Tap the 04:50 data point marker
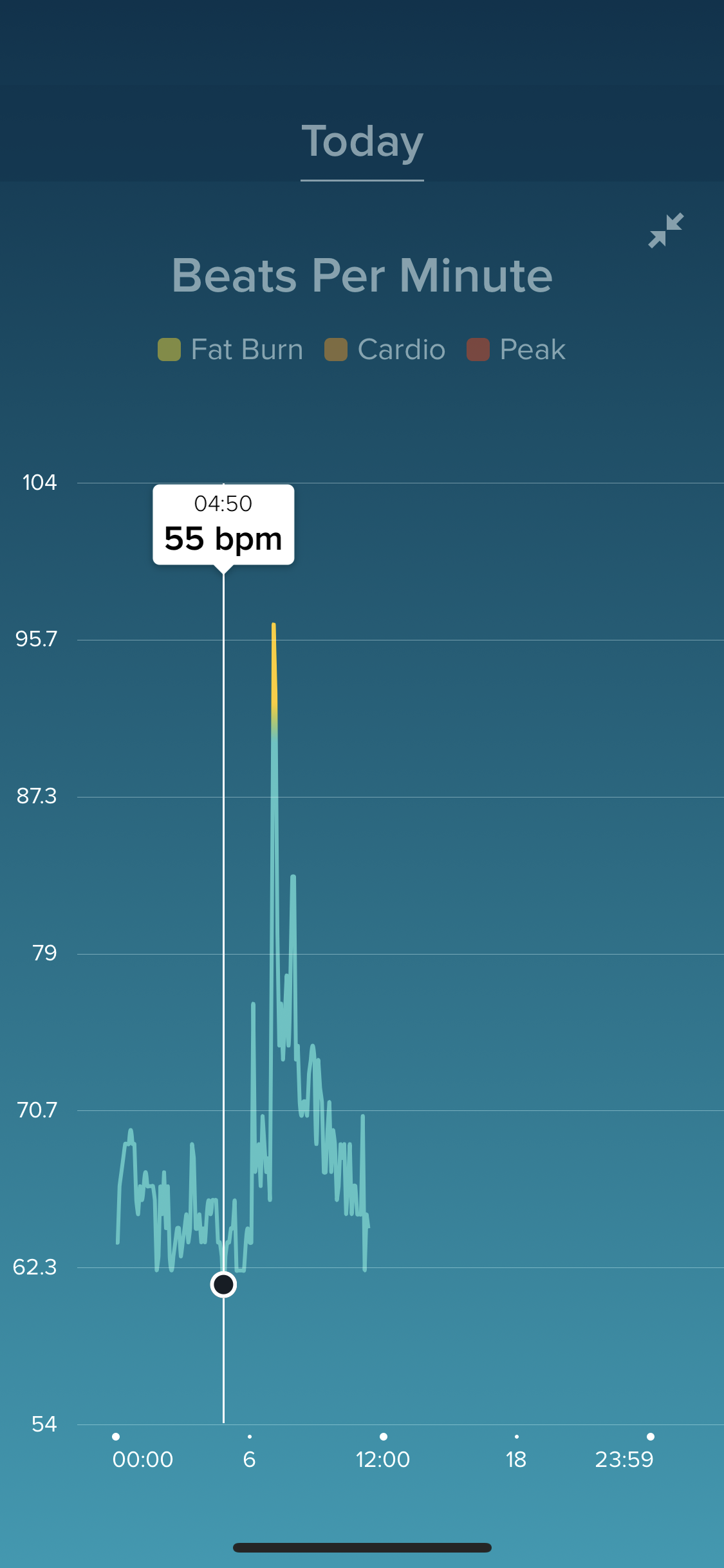 pos(223,1284)
